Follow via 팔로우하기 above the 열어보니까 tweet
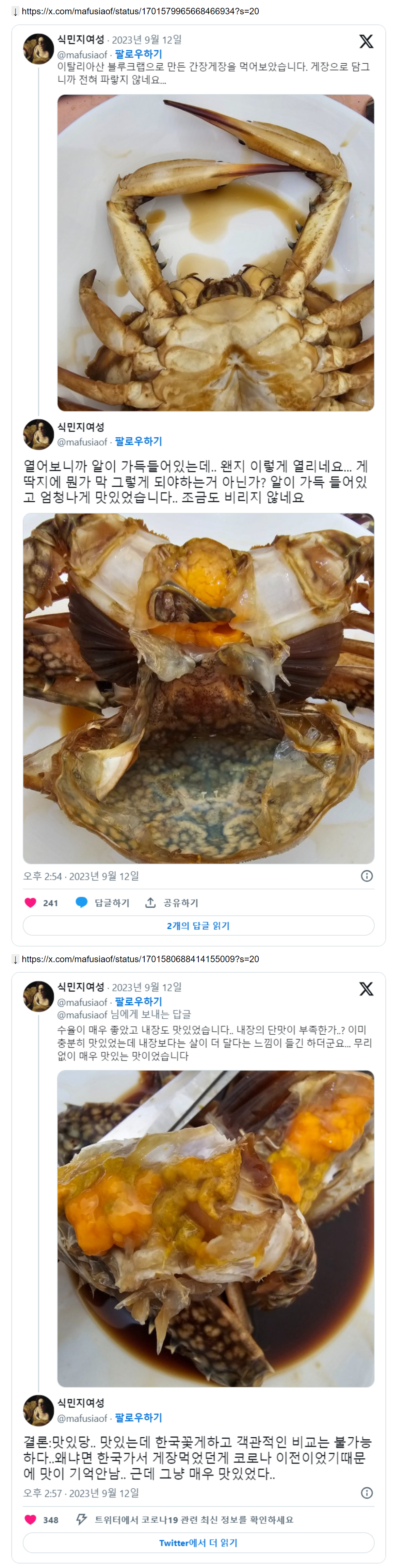The image size is (420, 1568). 139,441
